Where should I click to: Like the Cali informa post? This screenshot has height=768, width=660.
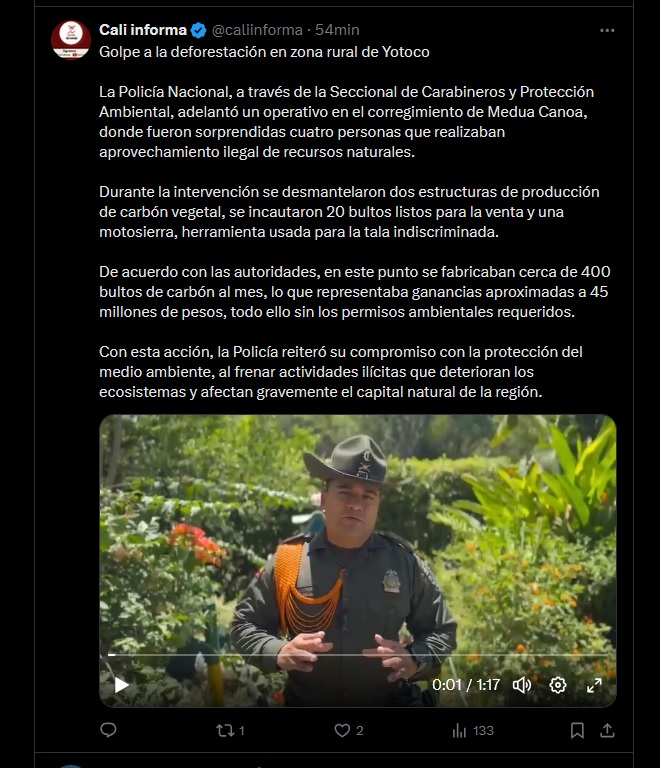point(343,731)
